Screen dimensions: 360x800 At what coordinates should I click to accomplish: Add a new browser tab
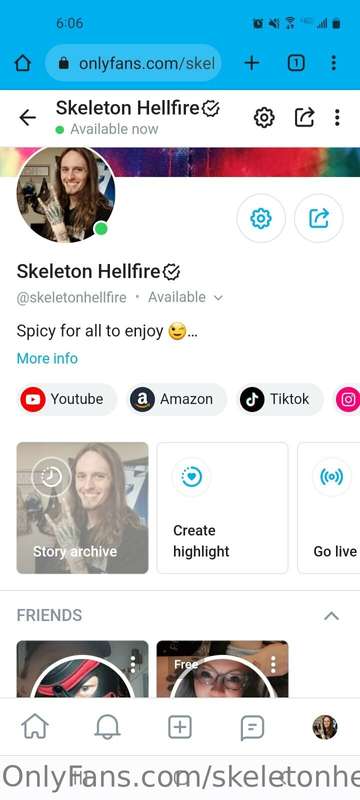pyautogui.click(x=251, y=63)
